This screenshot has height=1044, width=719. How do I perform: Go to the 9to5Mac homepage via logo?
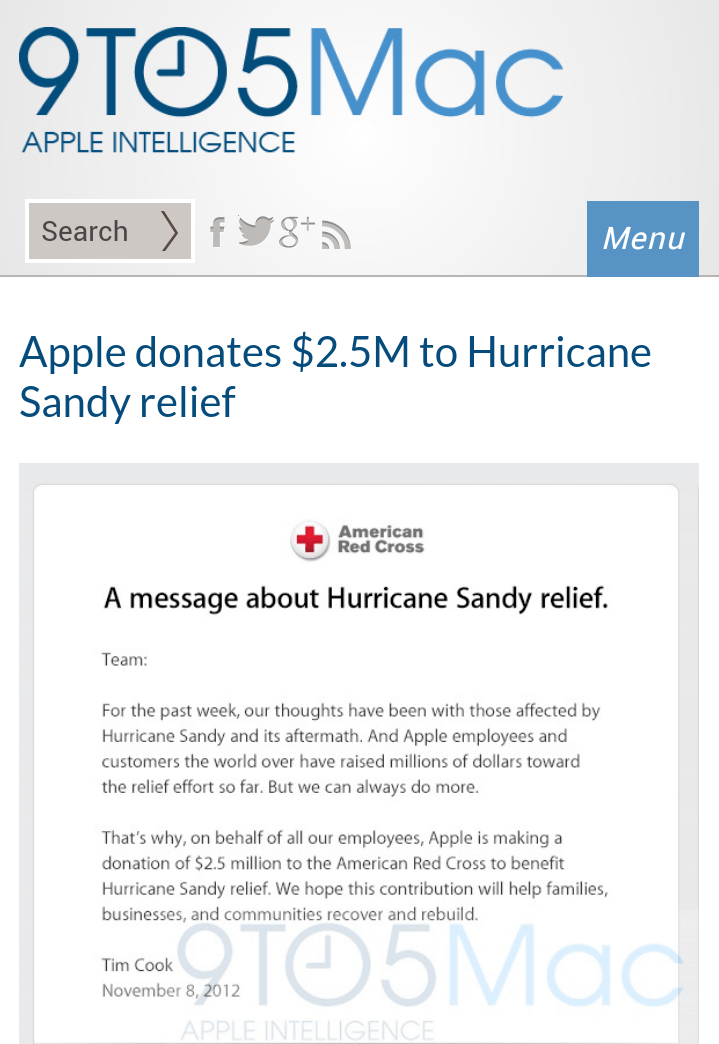pyautogui.click(x=290, y=88)
